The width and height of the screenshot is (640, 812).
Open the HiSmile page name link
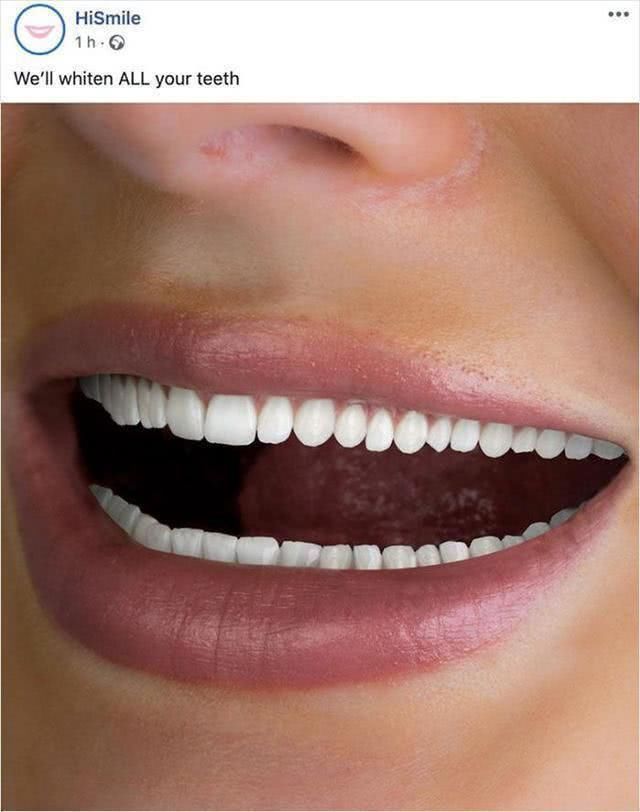(107, 19)
